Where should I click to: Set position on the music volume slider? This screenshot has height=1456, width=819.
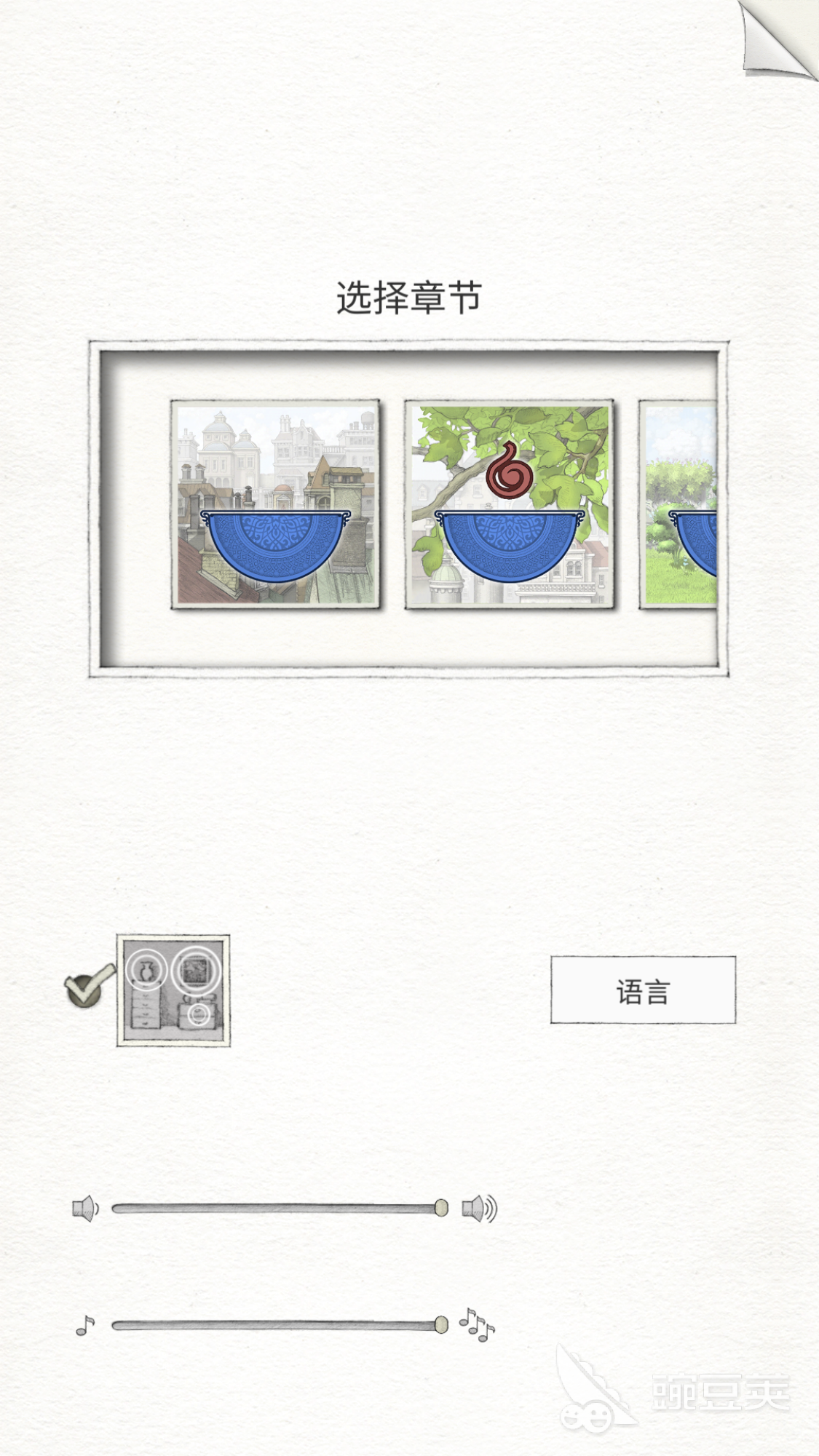280,1325
